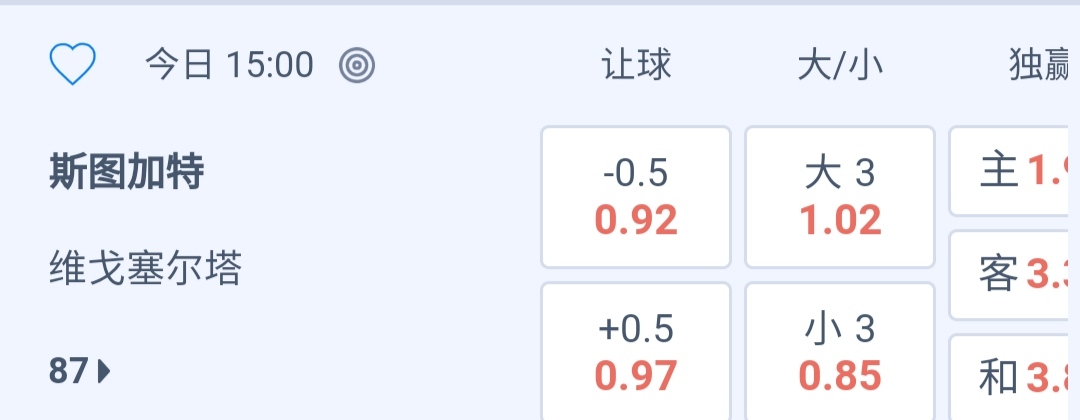Pick the 和 draw odds
Image resolution: width=1080 pixels, height=420 pixels.
(1014, 377)
